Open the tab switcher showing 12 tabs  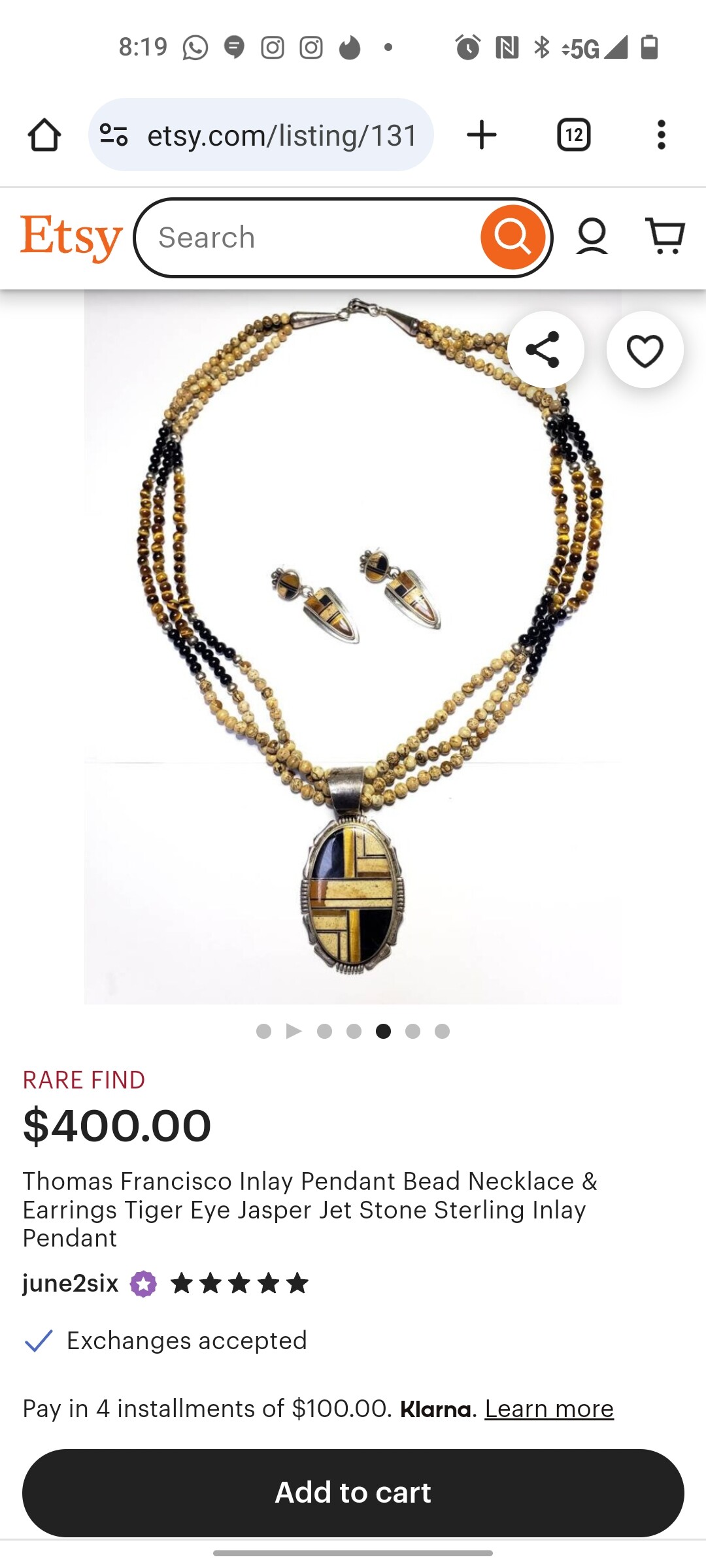pyautogui.click(x=573, y=135)
